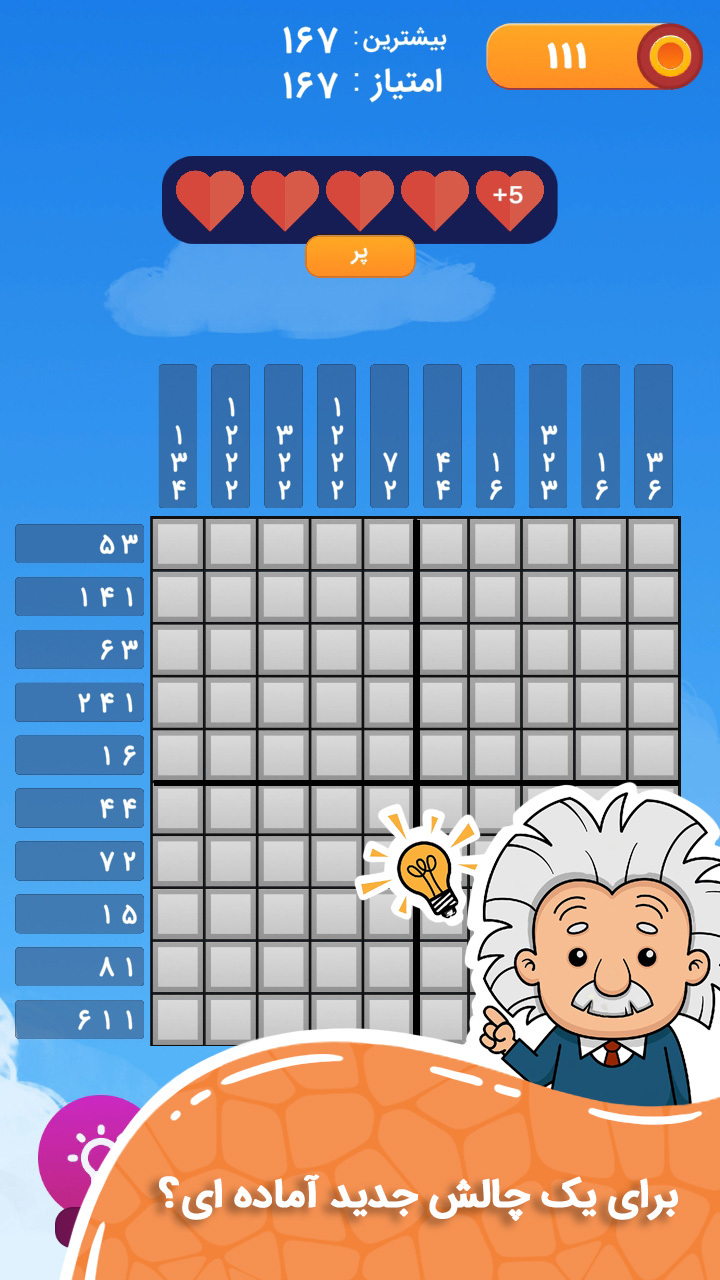720x1280 pixels.
Task: Fill the cell in row ۱ ۶ under column ۴ ۴
Action: point(442,756)
